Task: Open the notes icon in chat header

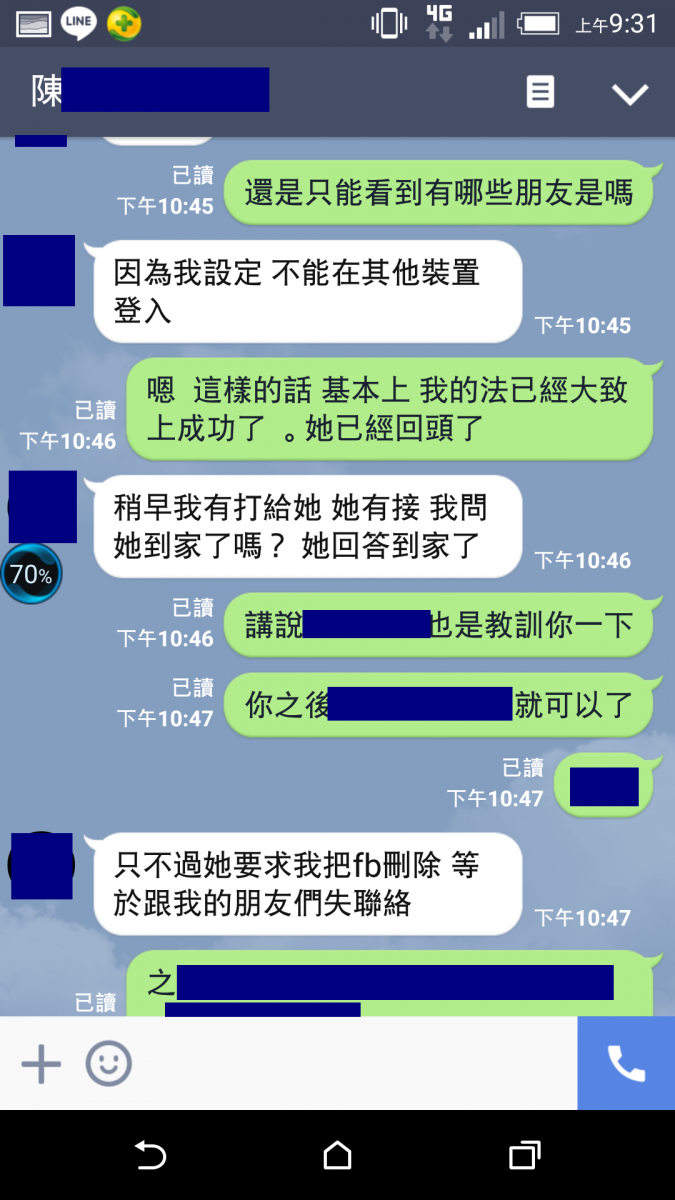Action: pyautogui.click(x=540, y=93)
